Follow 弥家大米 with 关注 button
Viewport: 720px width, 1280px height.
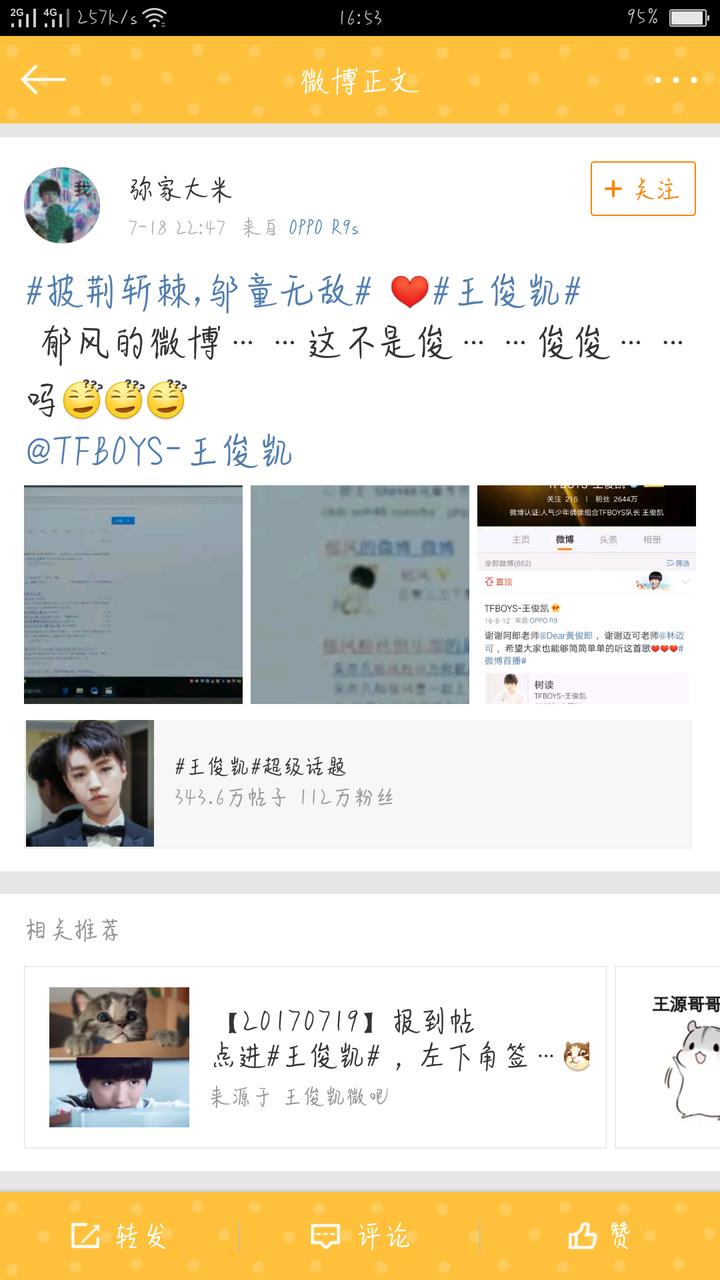point(642,189)
